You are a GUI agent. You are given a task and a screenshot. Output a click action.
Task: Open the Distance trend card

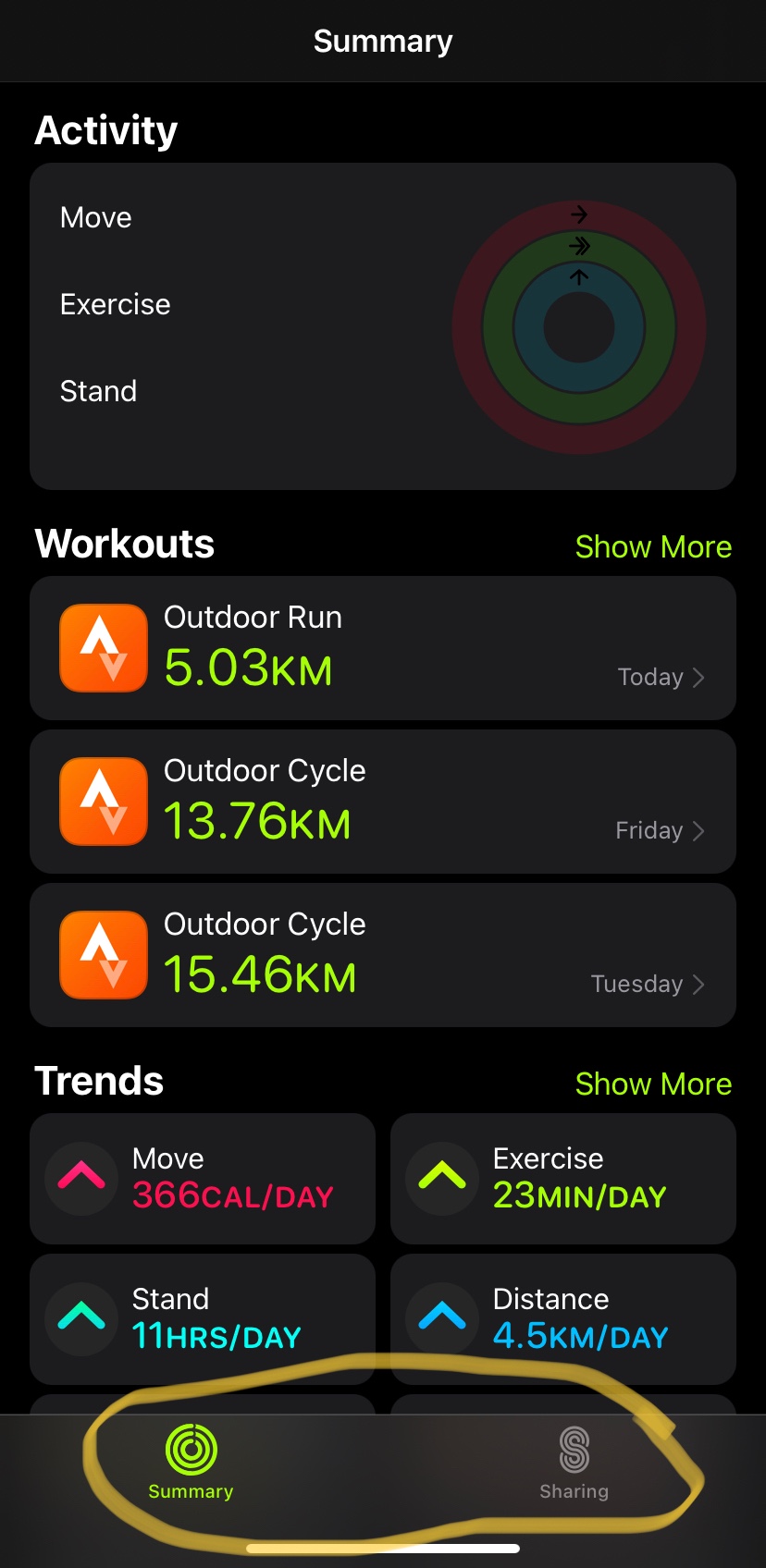(x=563, y=1318)
